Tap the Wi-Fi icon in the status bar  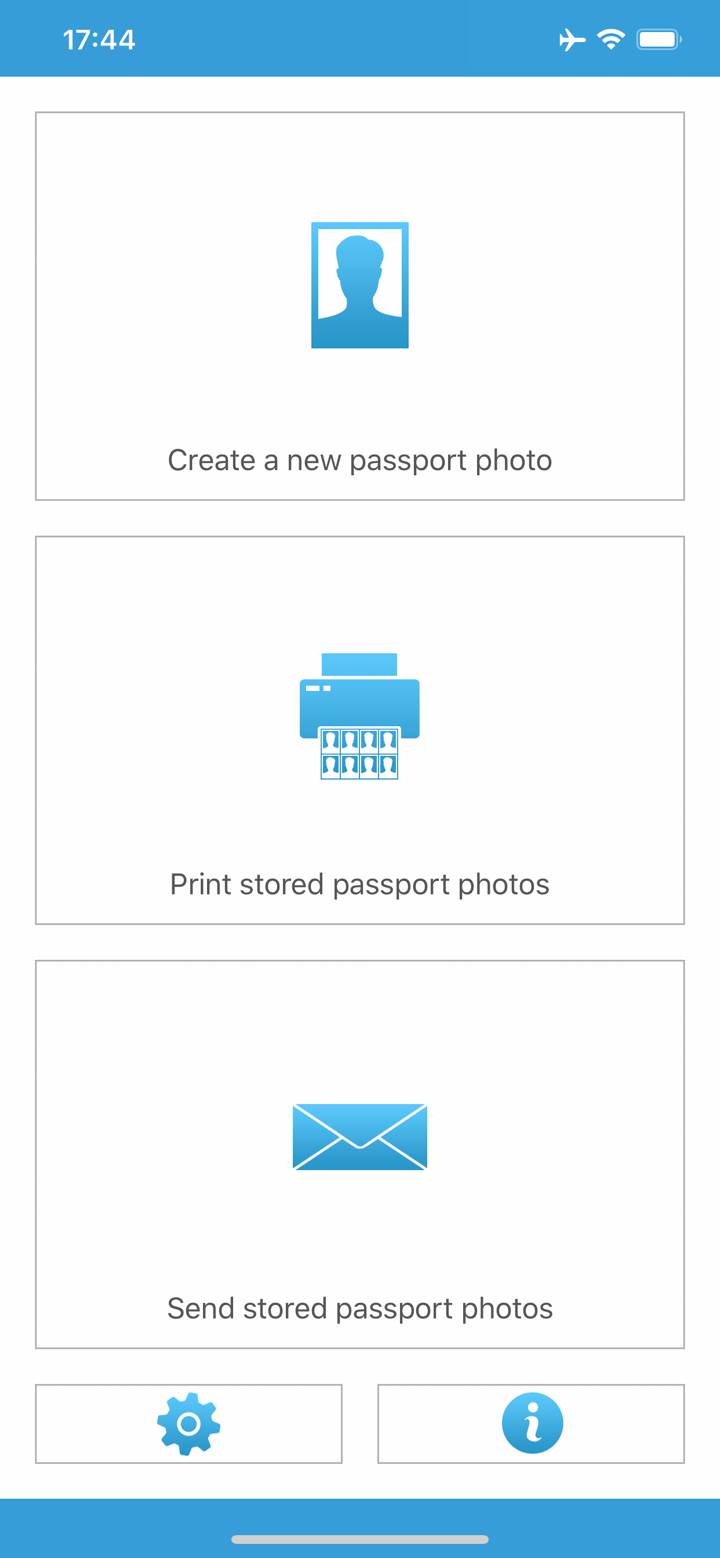coord(611,38)
